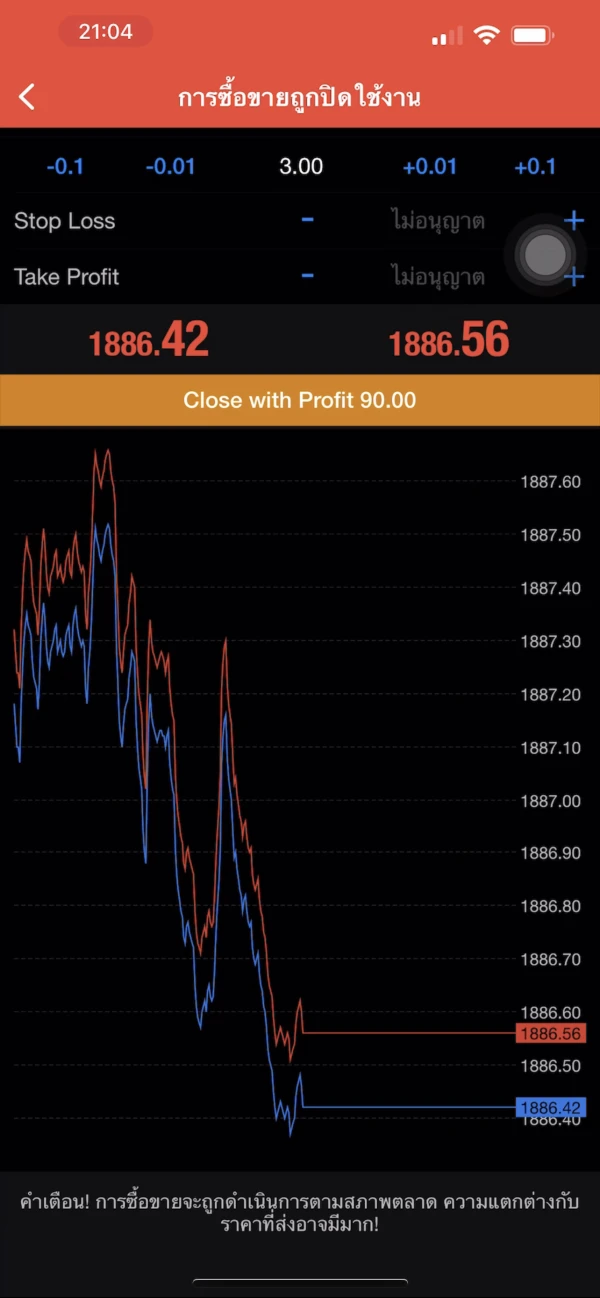
Task: Decrease volume by 0.01
Action: (170, 166)
